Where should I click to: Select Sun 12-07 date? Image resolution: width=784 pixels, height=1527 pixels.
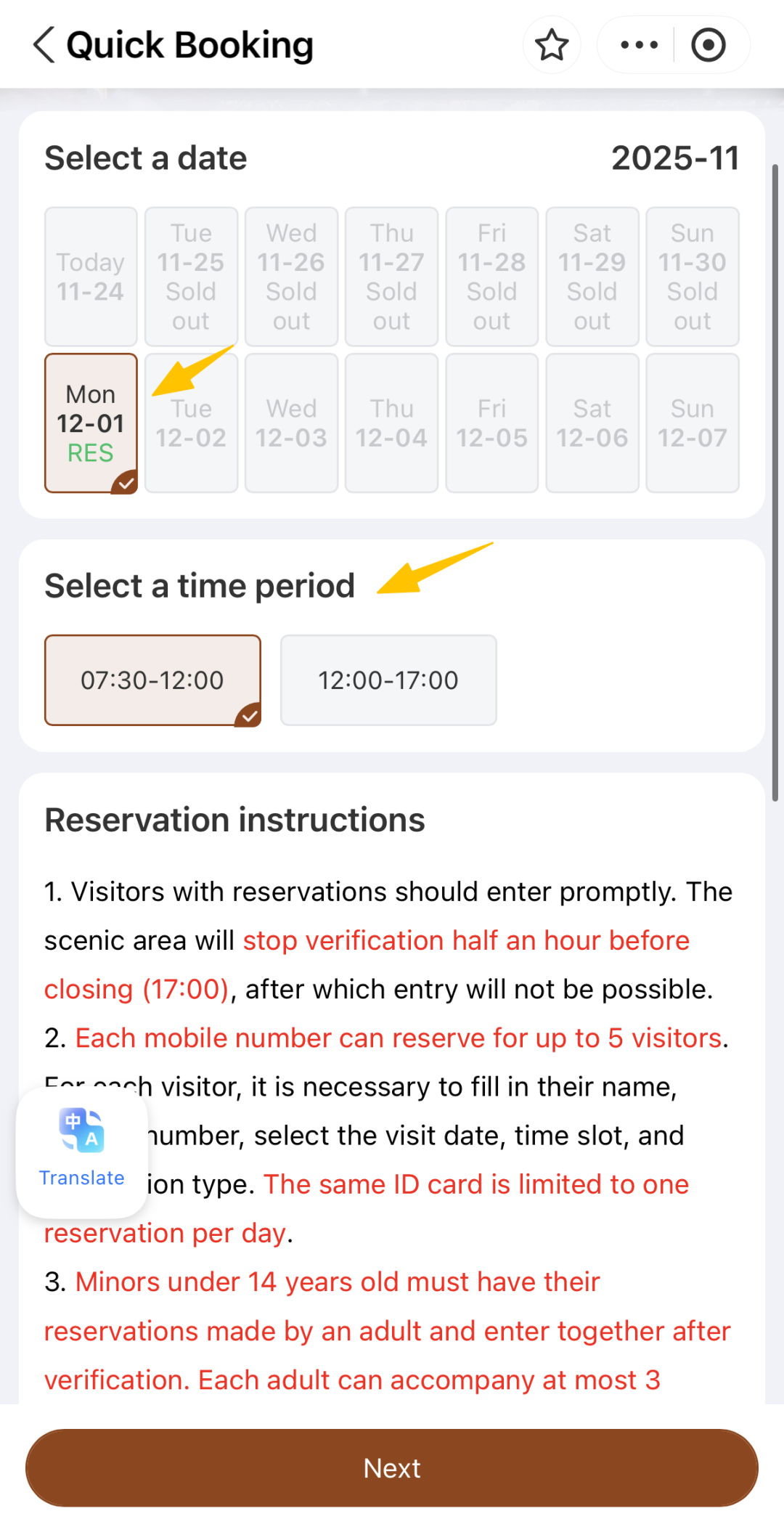pyautogui.click(x=692, y=423)
